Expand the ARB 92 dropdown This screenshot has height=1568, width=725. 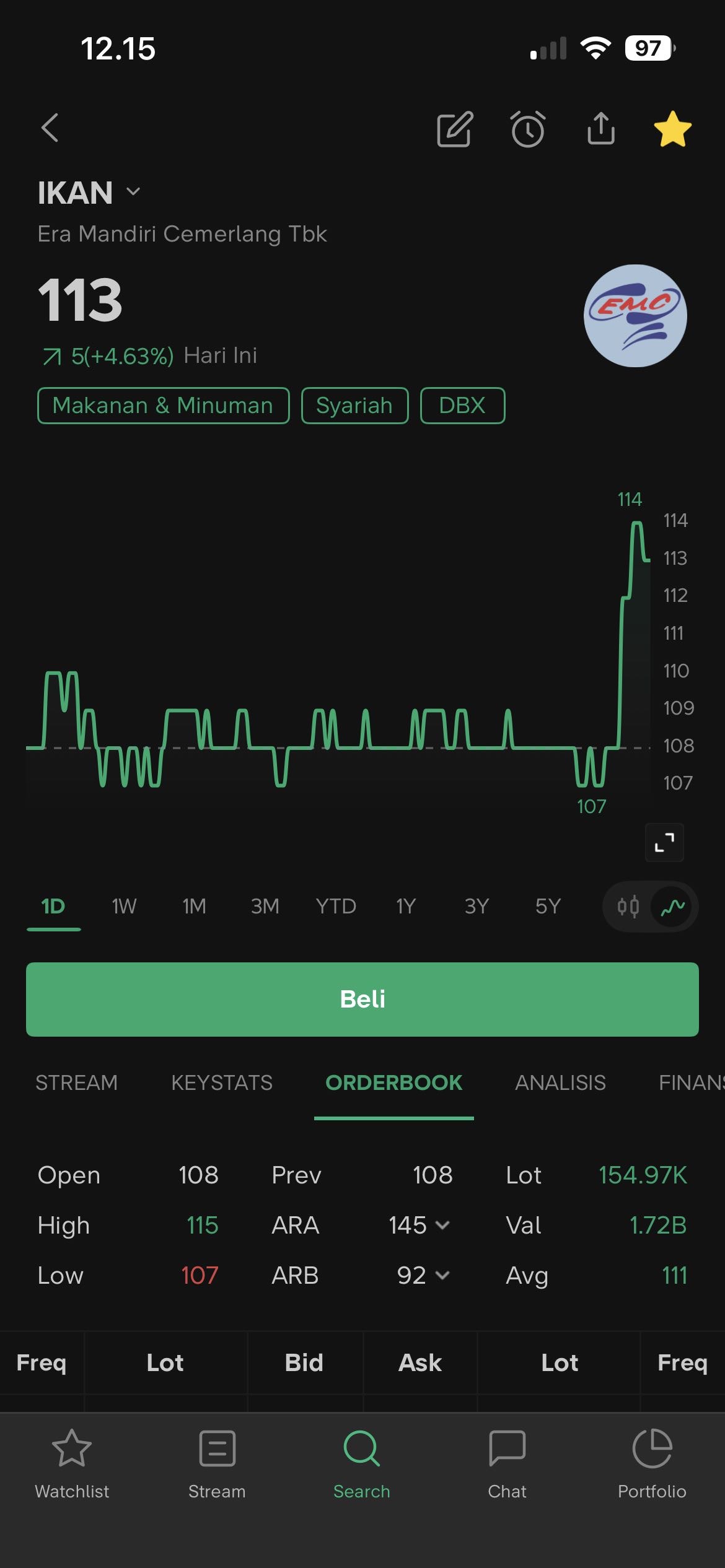click(x=424, y=1275)
